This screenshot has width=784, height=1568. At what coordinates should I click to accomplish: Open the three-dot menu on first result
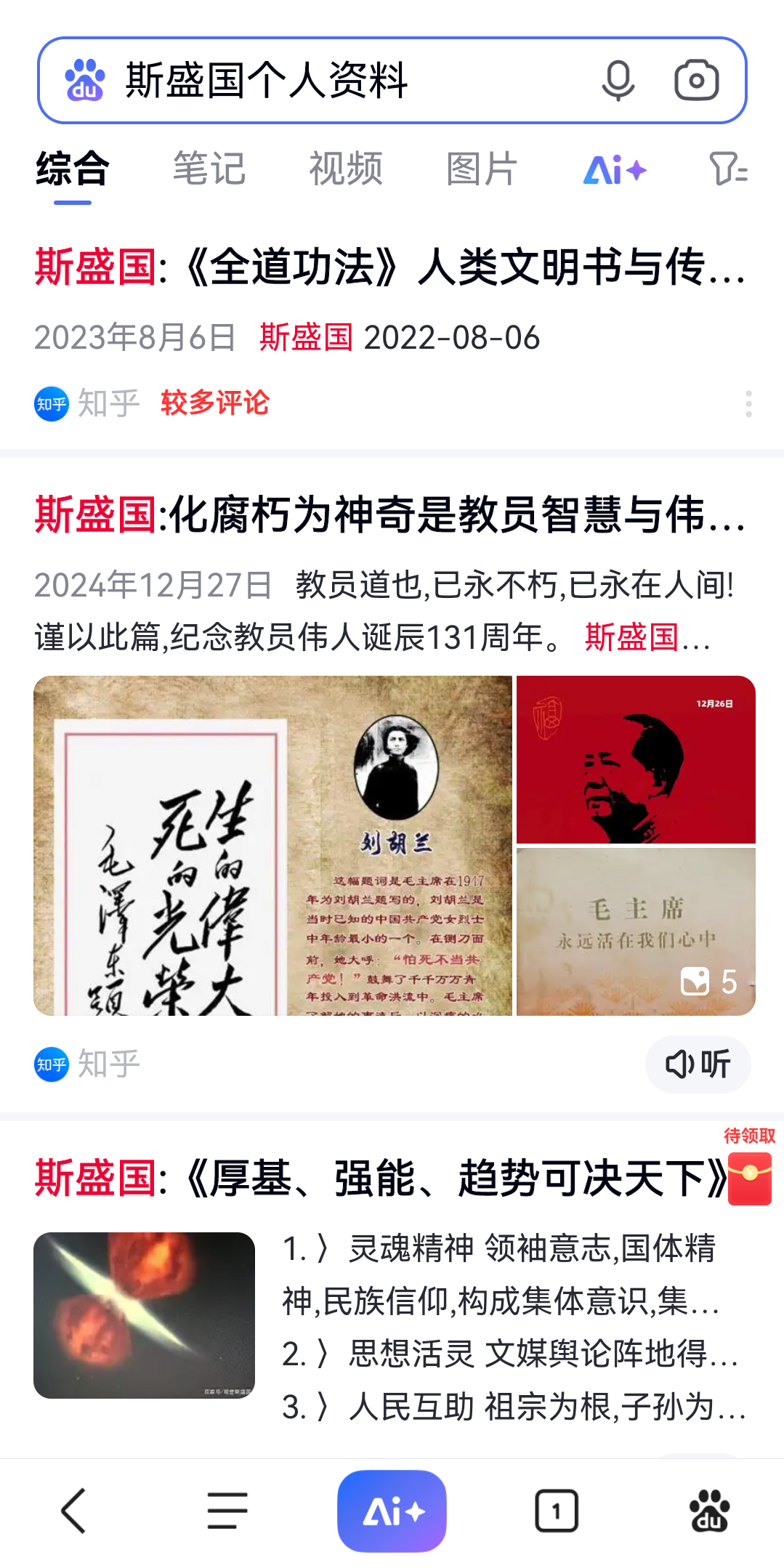(x=748, y=403)
